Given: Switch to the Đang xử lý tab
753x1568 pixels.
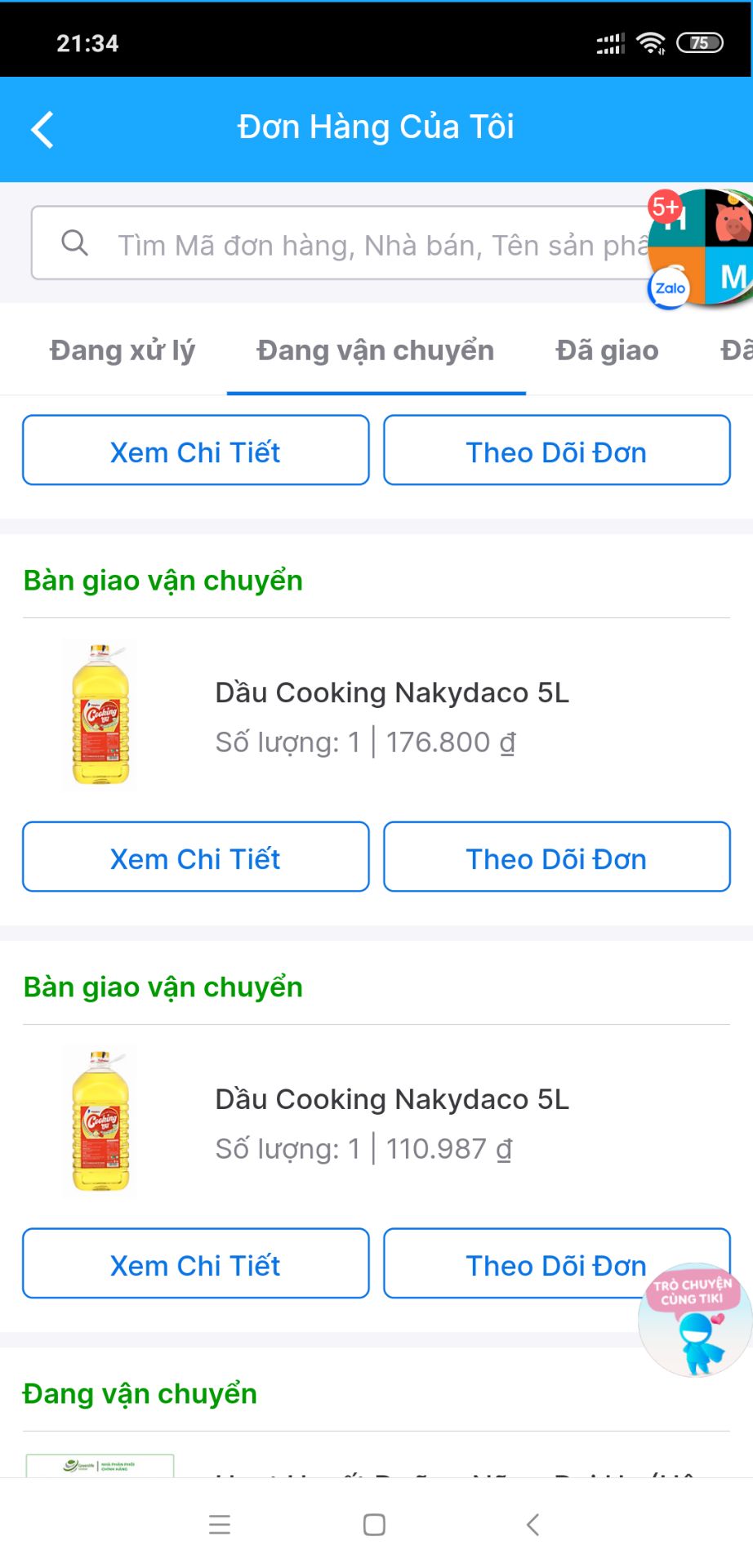Looking at the screenshot, I should [x=121, y=350].
